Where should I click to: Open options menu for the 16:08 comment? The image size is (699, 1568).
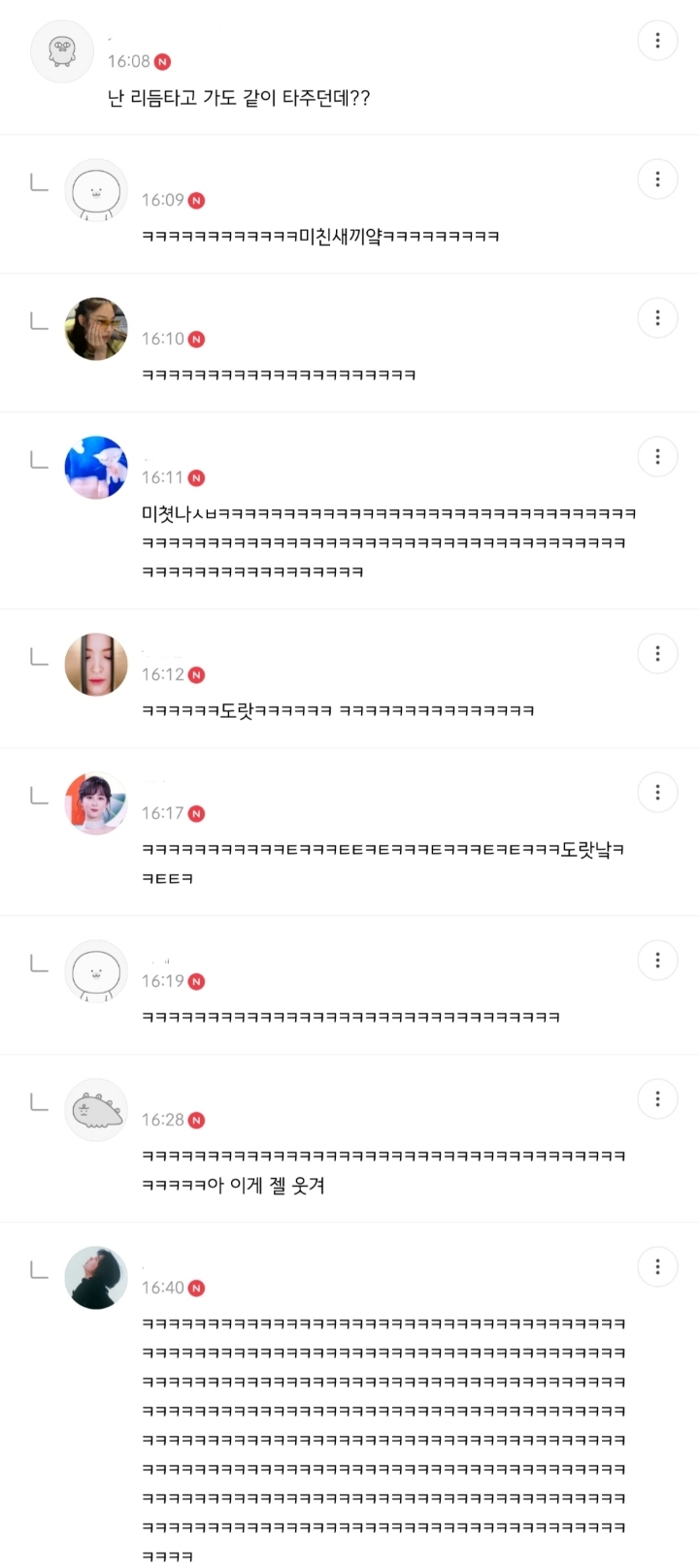click(657, 41)
